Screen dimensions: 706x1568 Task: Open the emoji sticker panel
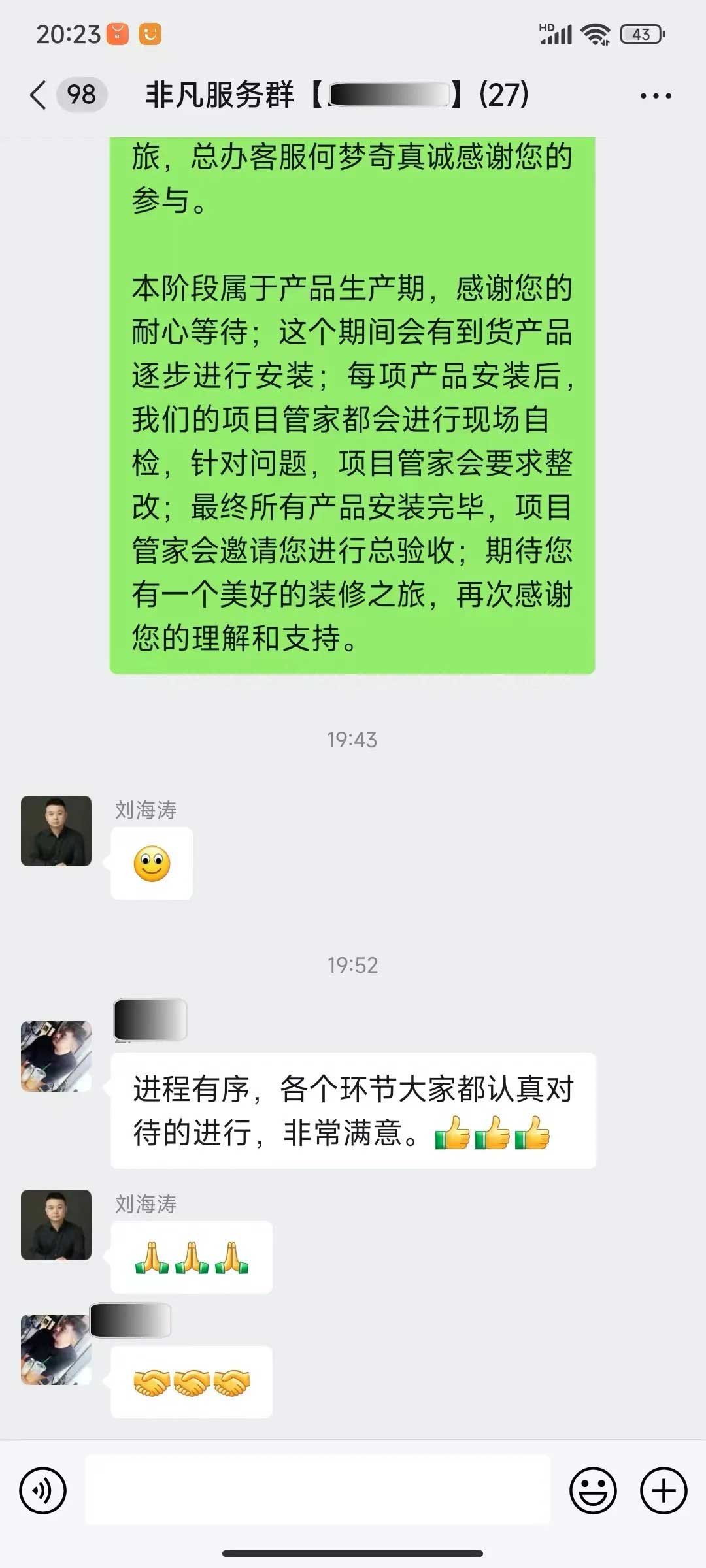(593, 1490)
